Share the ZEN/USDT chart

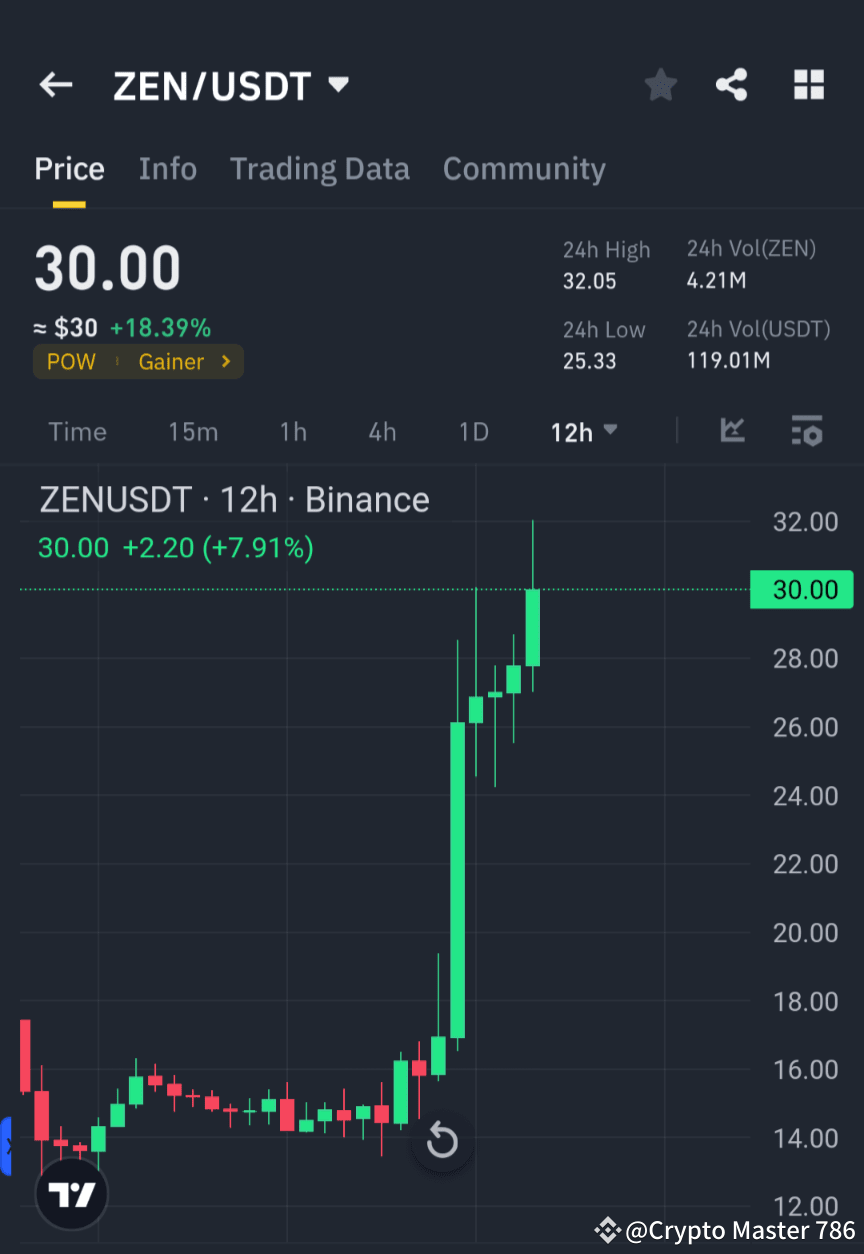732,85
